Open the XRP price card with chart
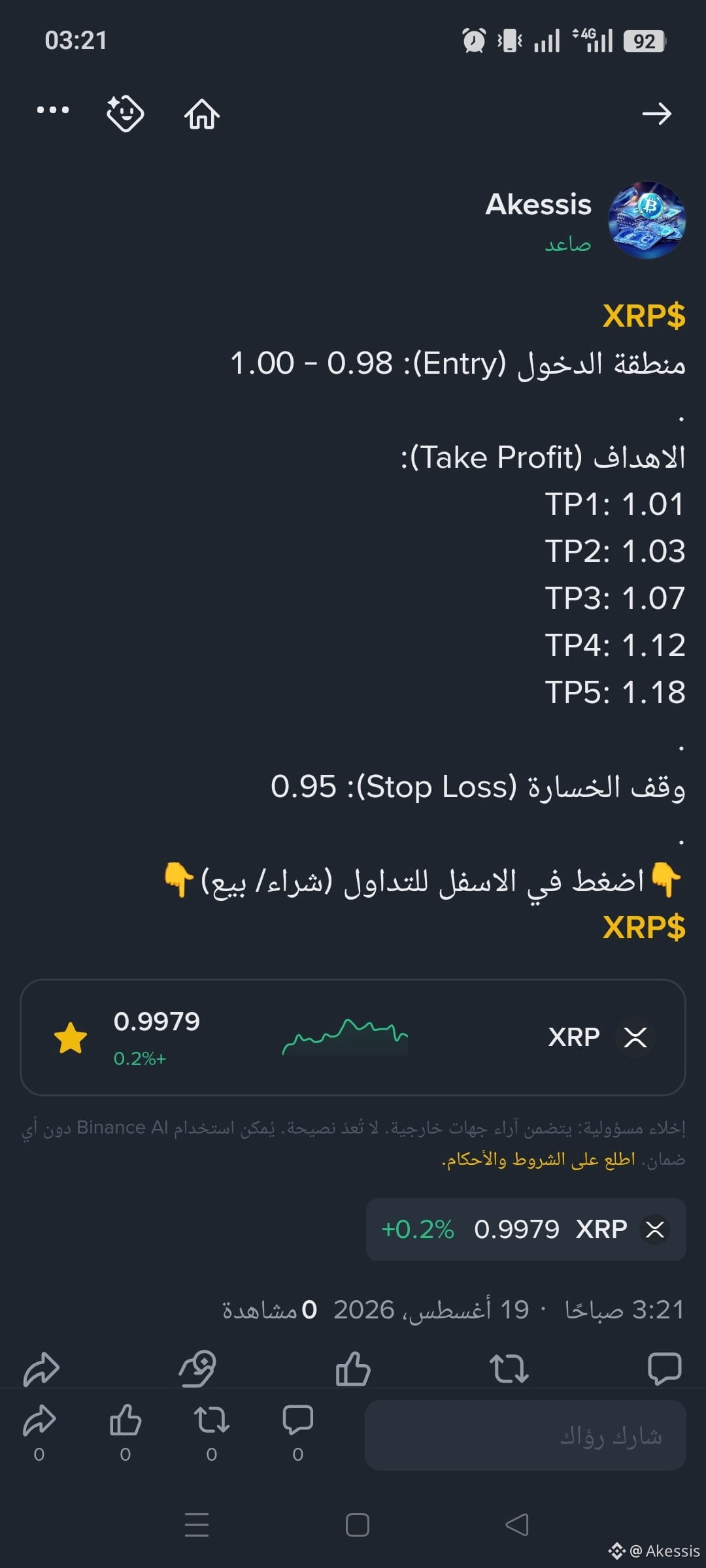Screen dimensions: 706x1568 pyautogui.click(x=353, y=1037)
